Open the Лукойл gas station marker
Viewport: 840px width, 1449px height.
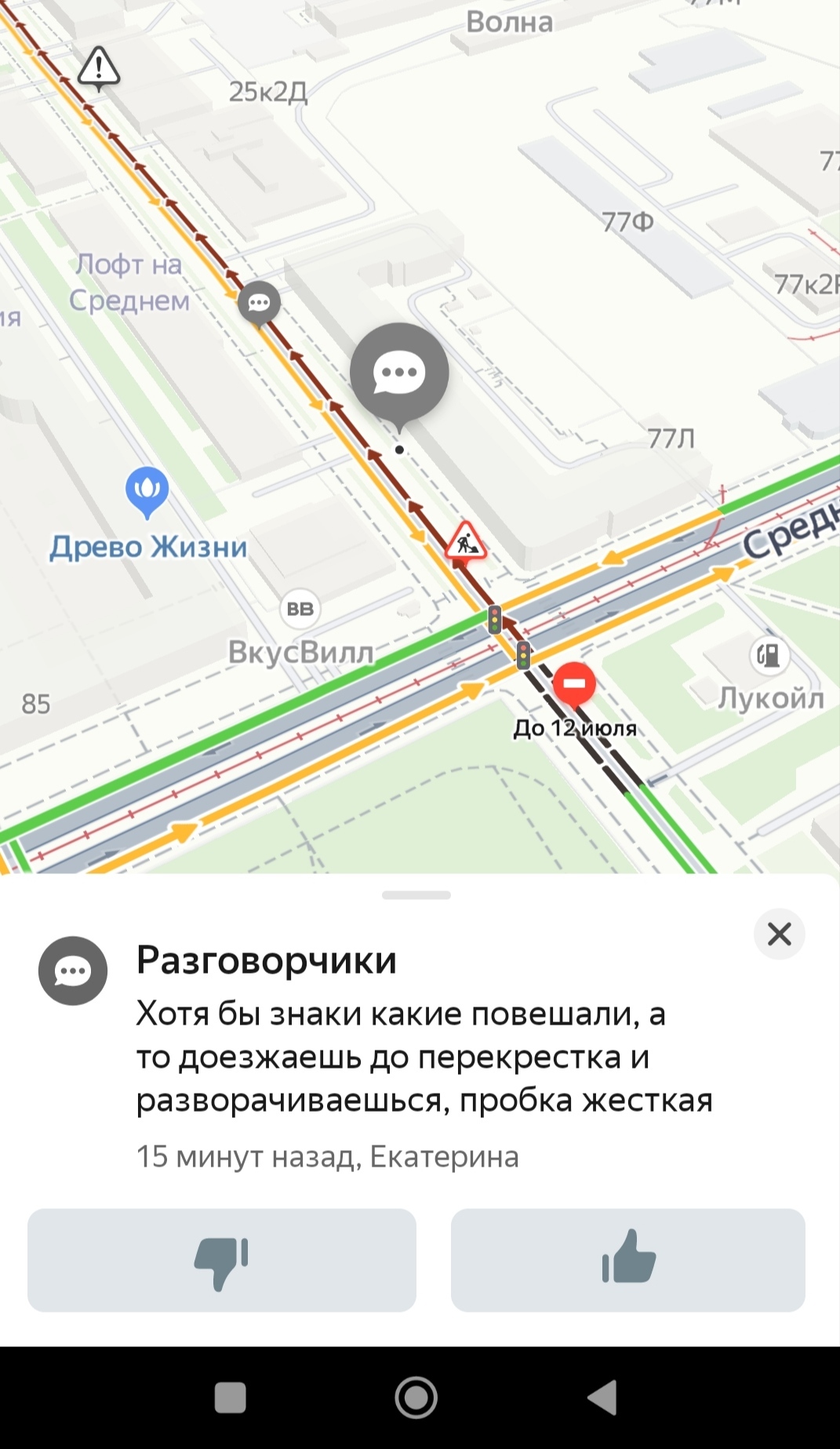tap(769, 655)
